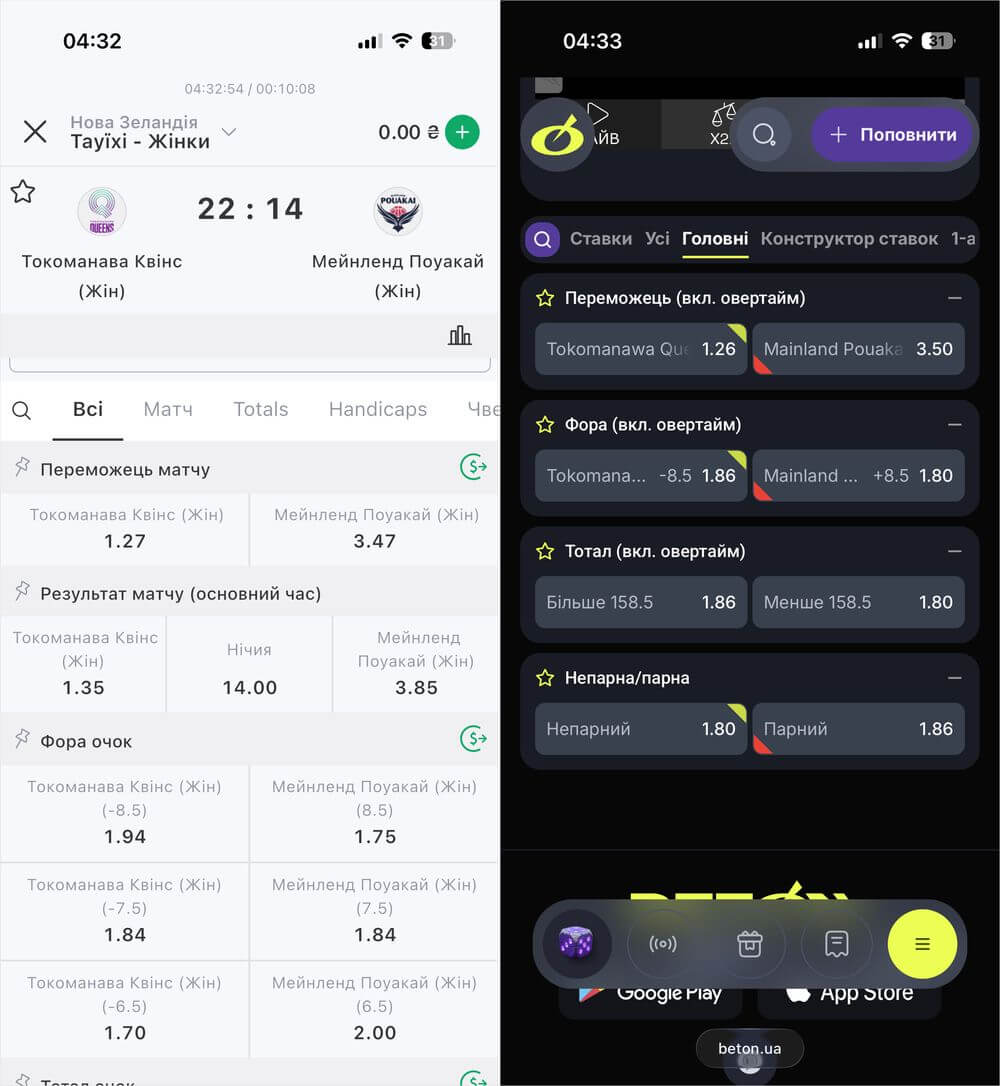Open the match statistics chart icon
This screenshot has width=1000, height=1086.
tap(459, 335)
